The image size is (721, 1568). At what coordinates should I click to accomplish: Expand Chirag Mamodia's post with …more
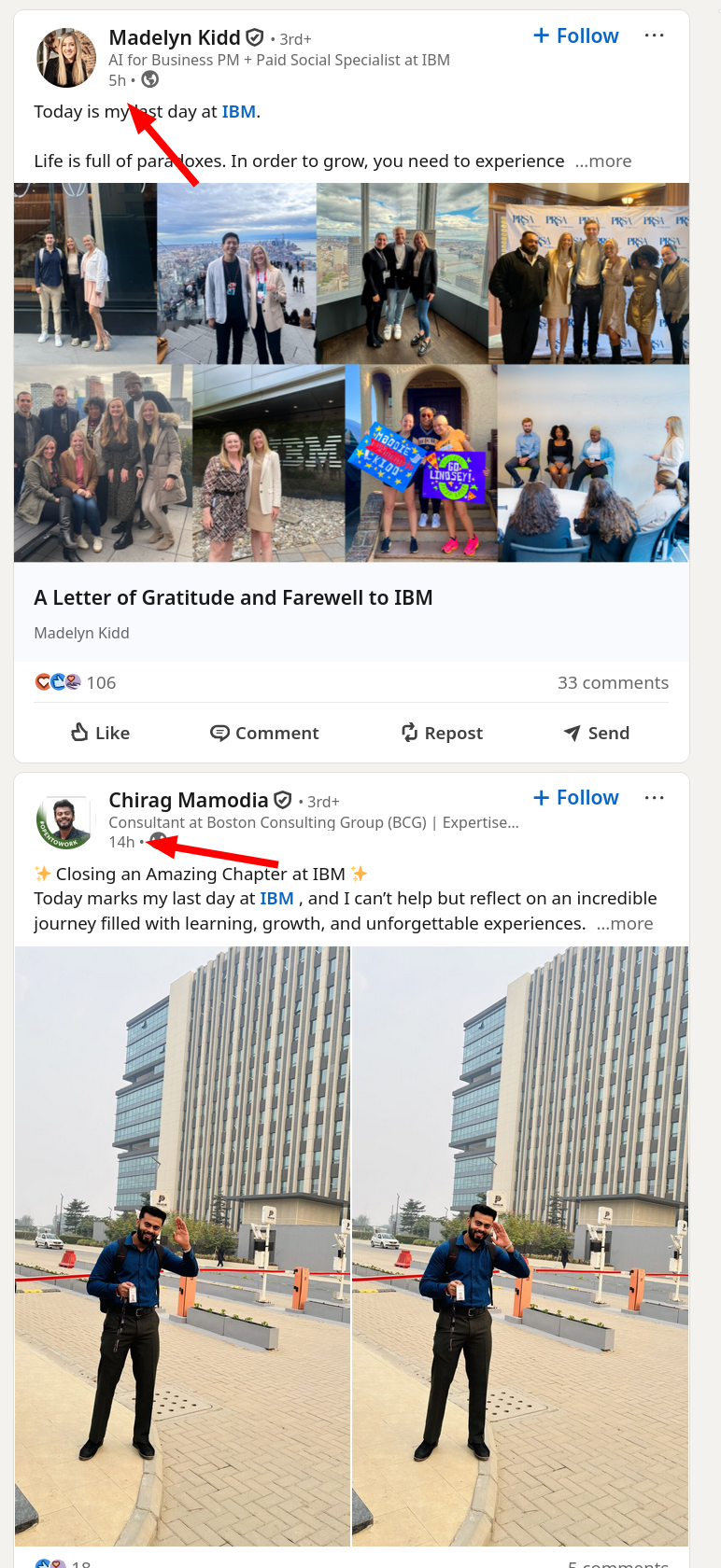click(x=625, y=923)
